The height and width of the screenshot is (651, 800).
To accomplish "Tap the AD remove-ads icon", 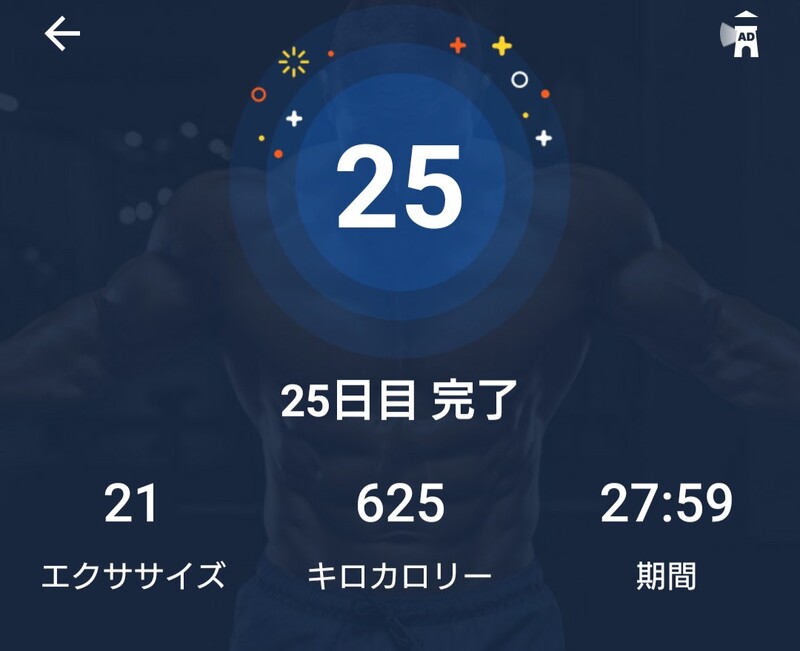I will coord(742,35).
